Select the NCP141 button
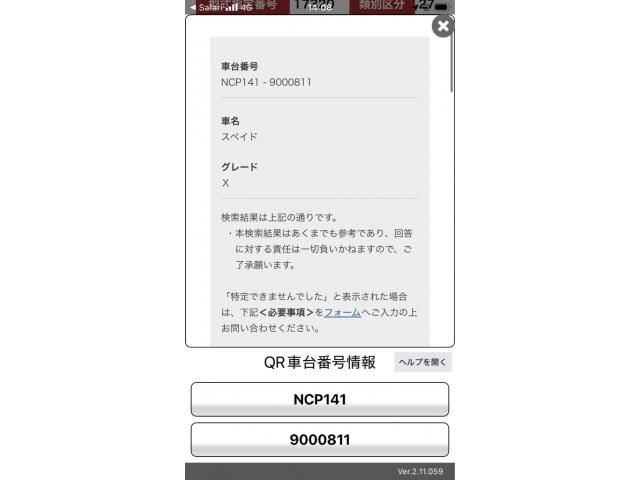The height and width of the screenshot is (480, 640). 319,399
